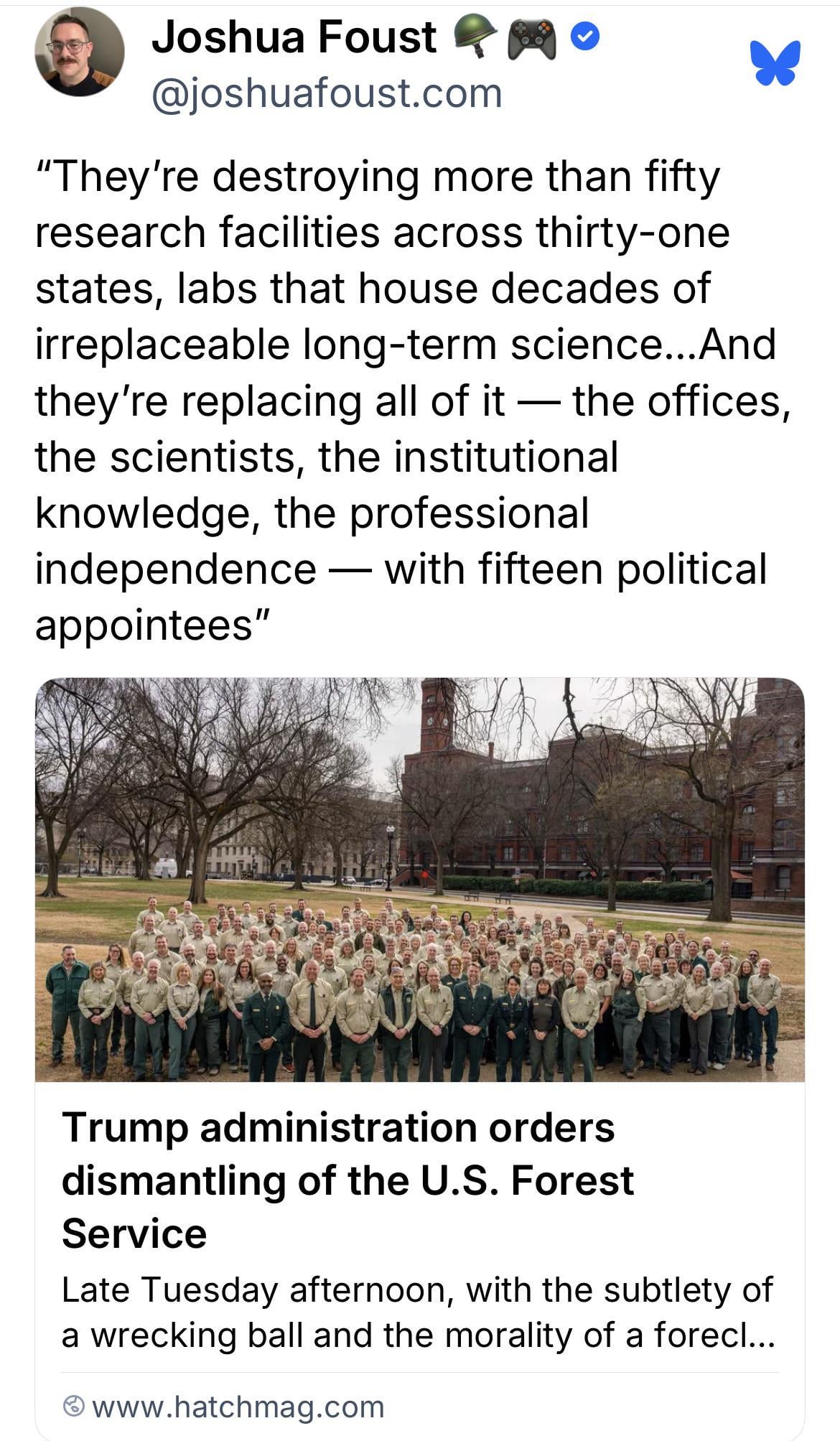Open Joshua Foust's profile picture
The width and height of the screenshot is (840, 1441).
(x=79, y=52)
